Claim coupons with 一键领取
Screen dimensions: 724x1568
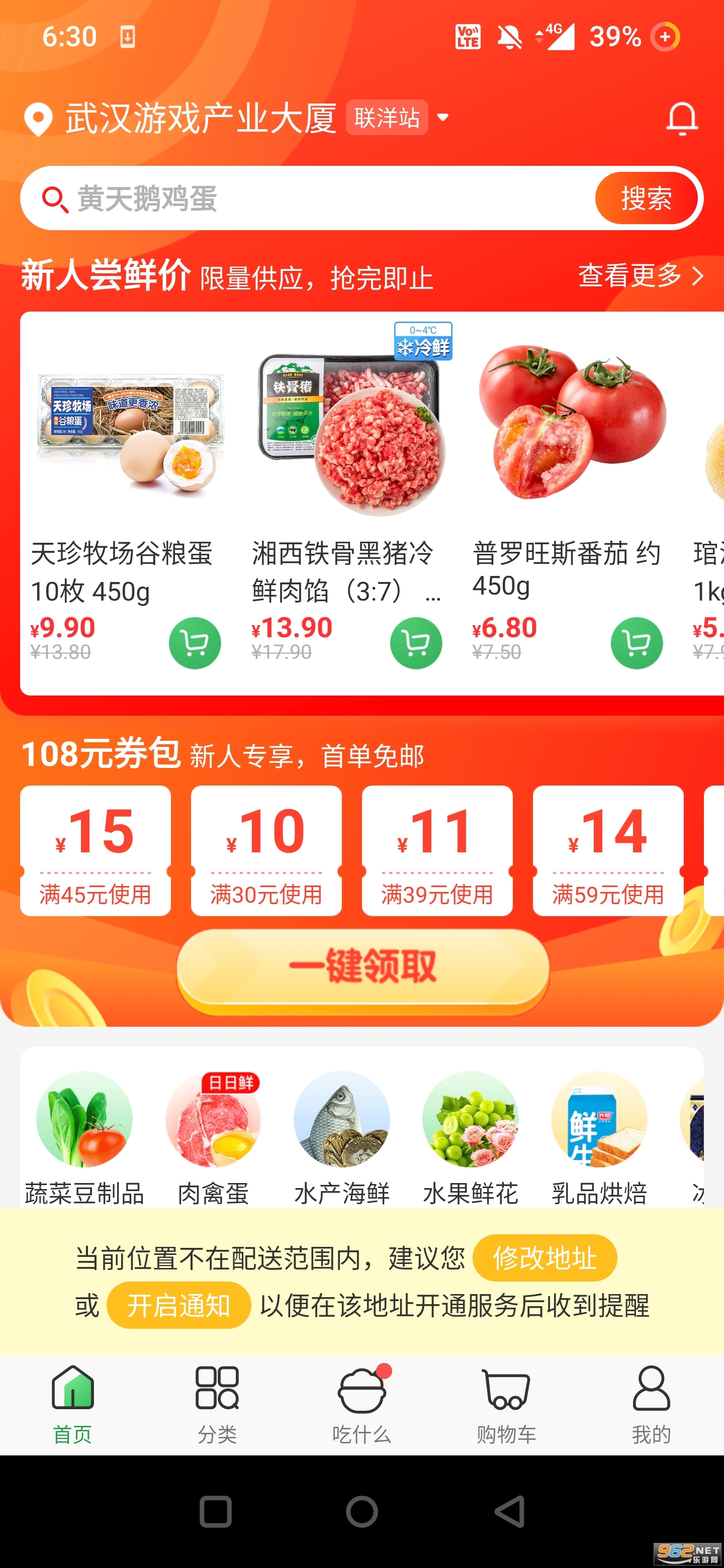(x=363, y=966)
